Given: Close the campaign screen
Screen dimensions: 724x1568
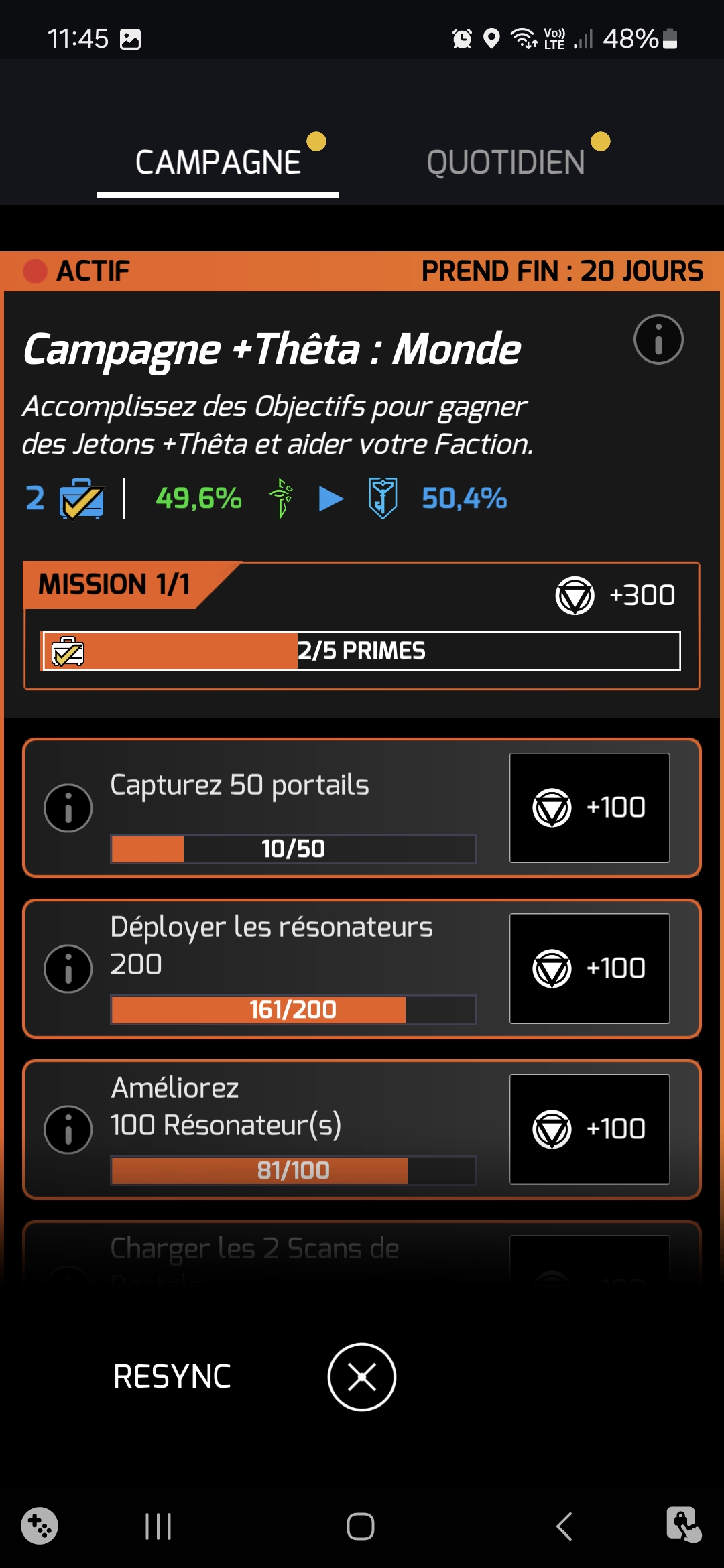Looking at the screenshot, I should point(362,1377).
